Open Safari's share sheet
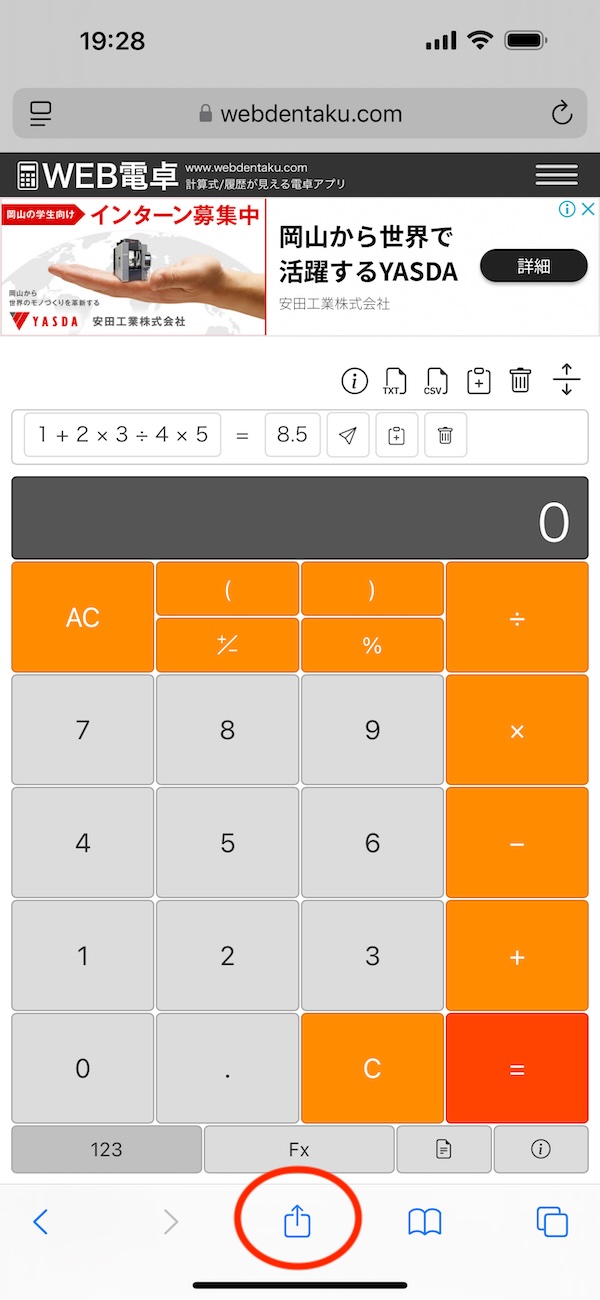This screenshot has height=1300, width=600. point(297,1221)
